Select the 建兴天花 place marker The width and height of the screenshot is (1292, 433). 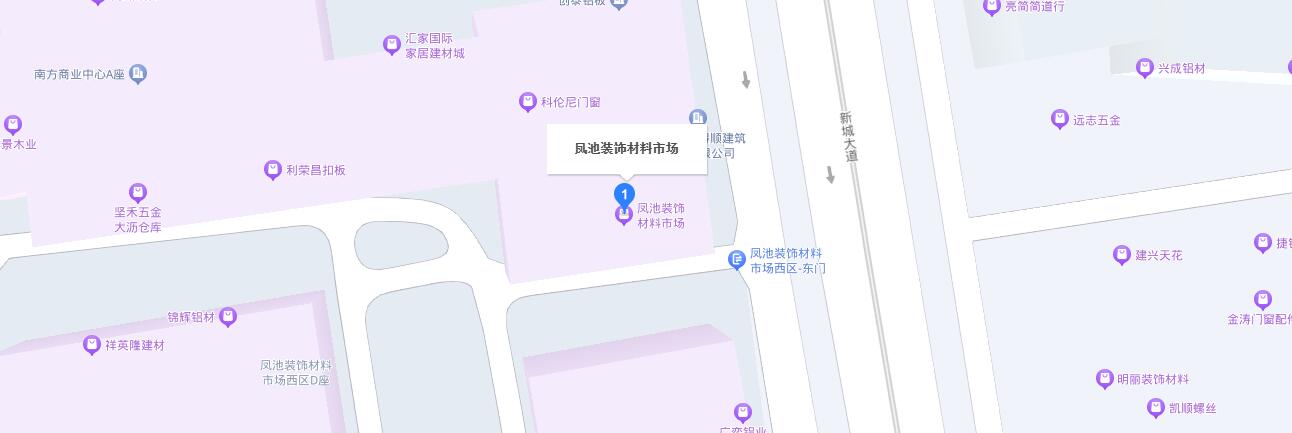click(1122, 255)
